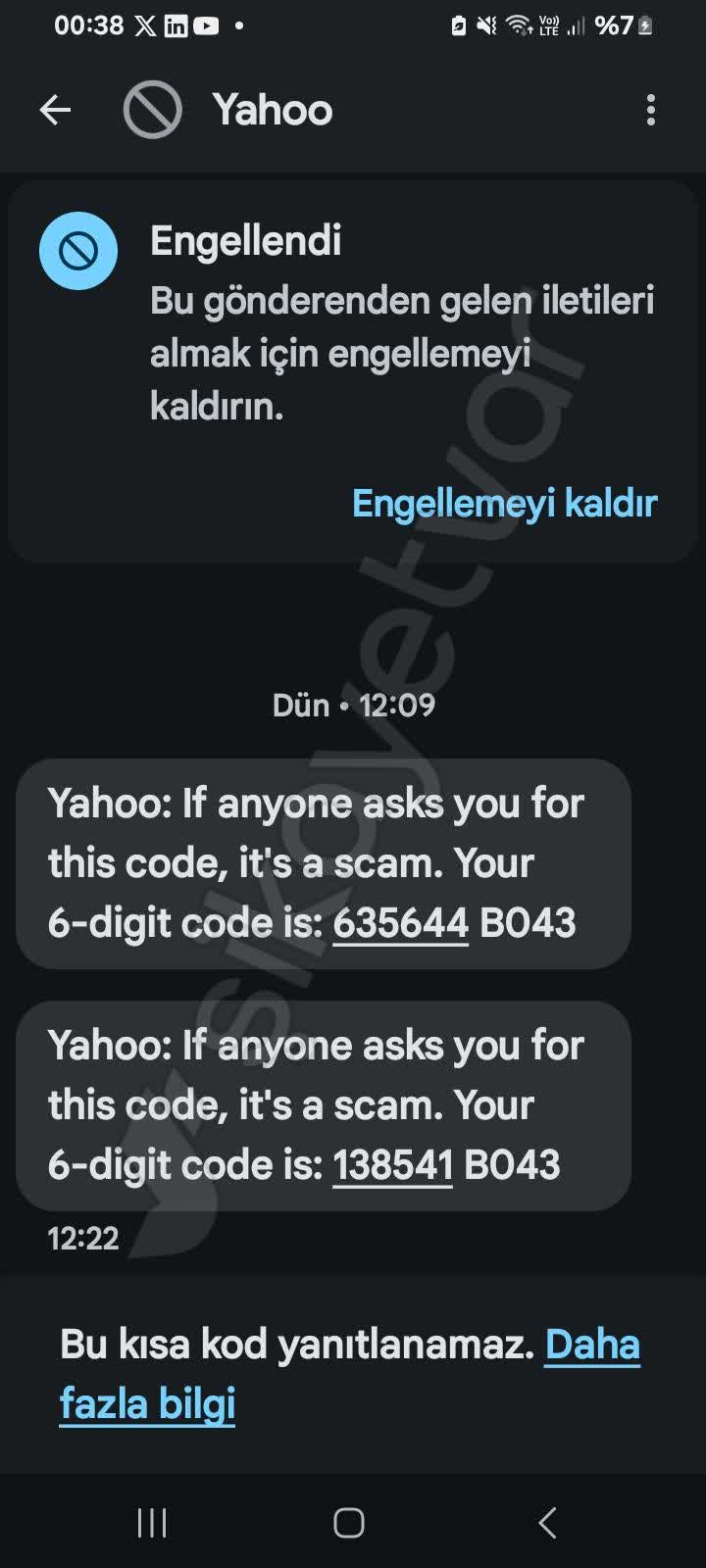Tap the underlined code 138541

coord(392,1165)
